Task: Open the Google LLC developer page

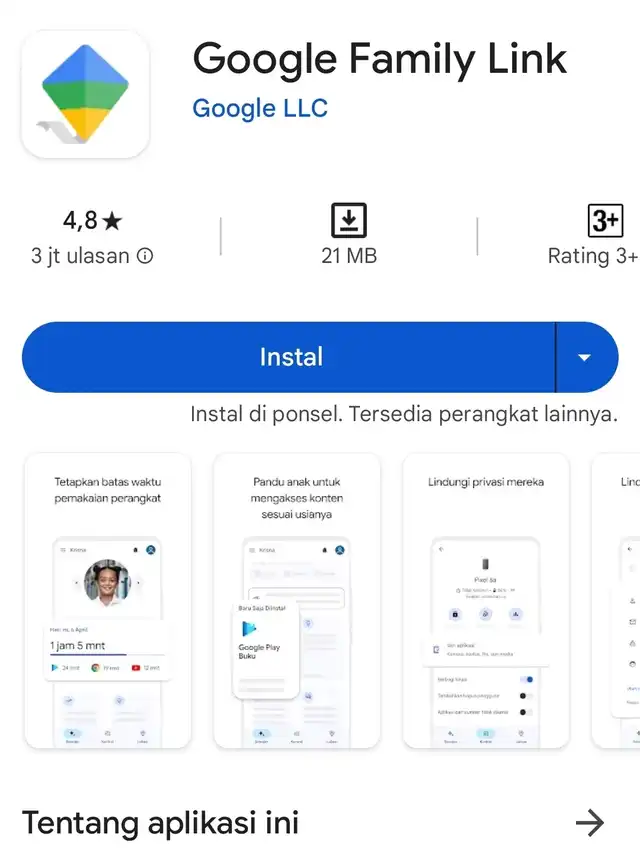Action: tap(260, 108)
